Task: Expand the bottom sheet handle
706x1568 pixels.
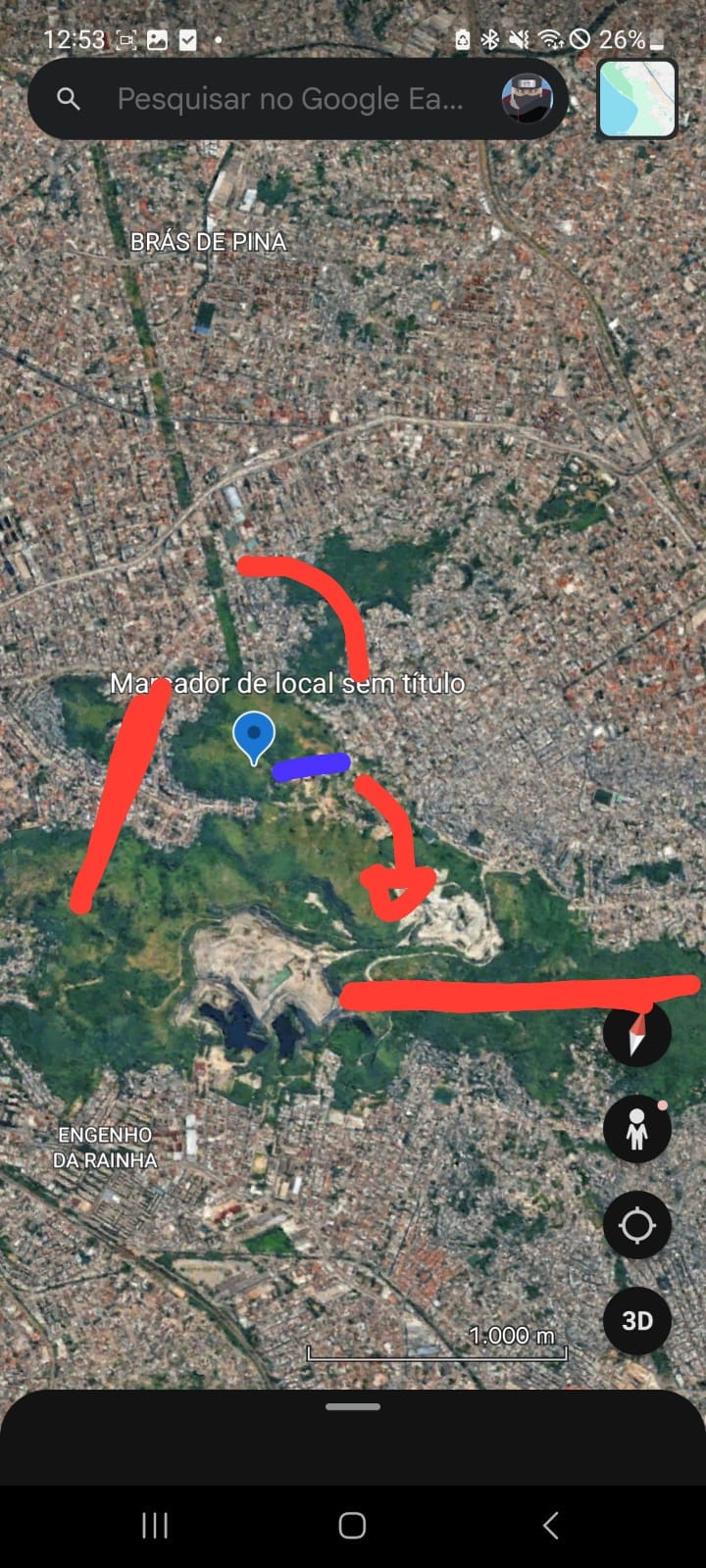Action: pyautogui.click(x=353, y=1407)
